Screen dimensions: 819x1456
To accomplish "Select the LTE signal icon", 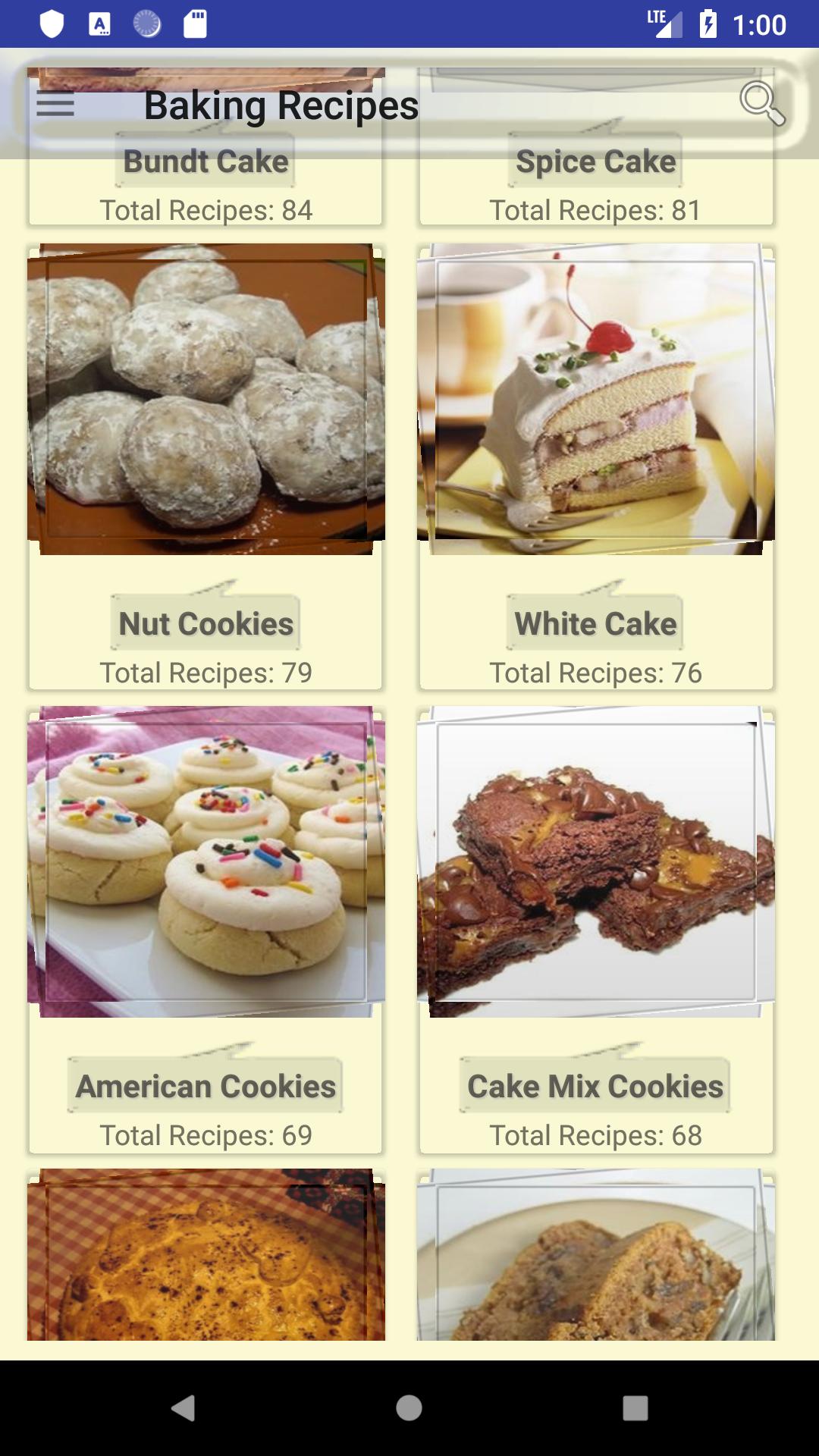I will (666, 23).
